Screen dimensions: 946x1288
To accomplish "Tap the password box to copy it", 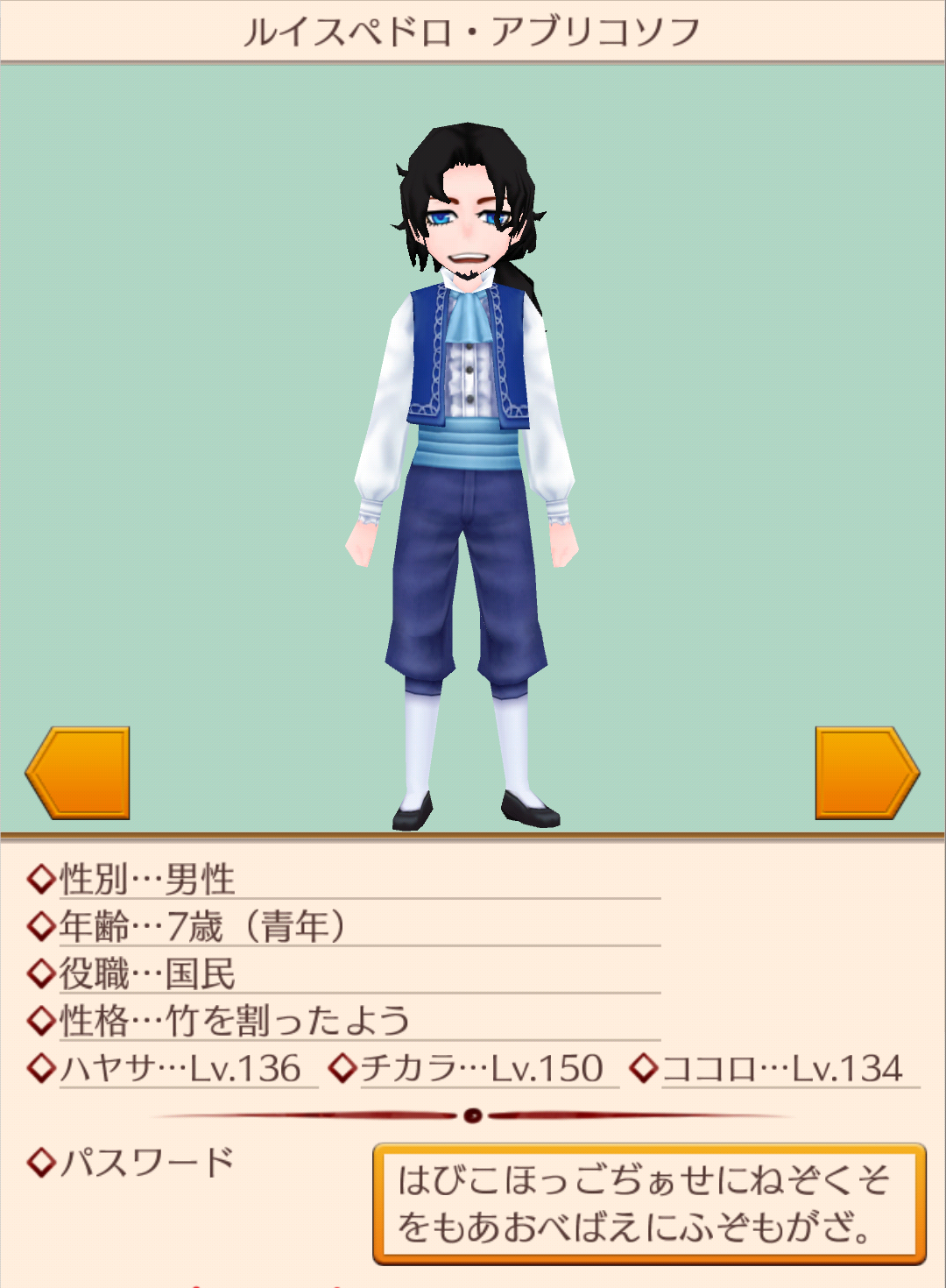I will tap(649, 1204).
